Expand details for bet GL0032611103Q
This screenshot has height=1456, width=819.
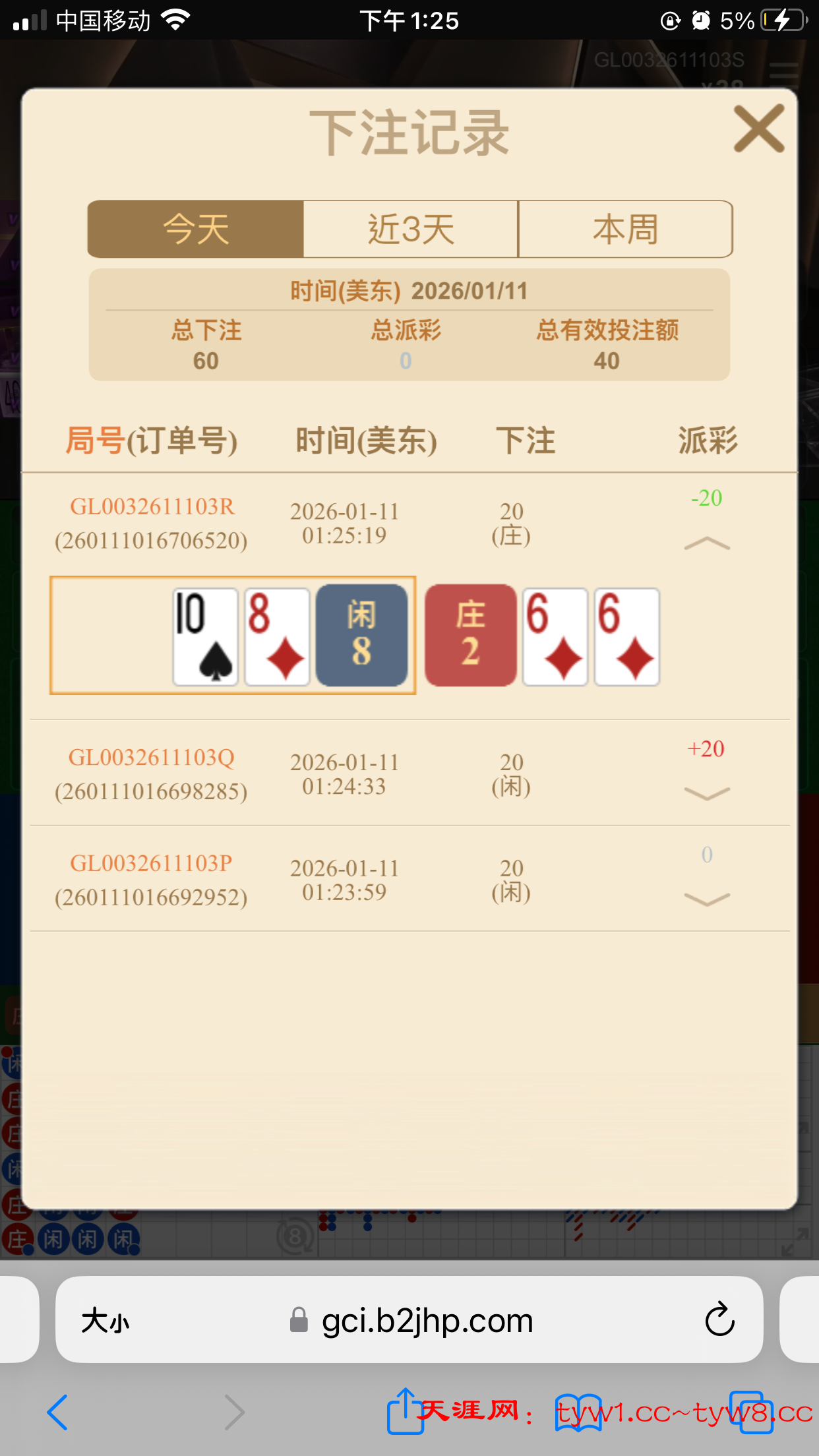tap(706, 793)
